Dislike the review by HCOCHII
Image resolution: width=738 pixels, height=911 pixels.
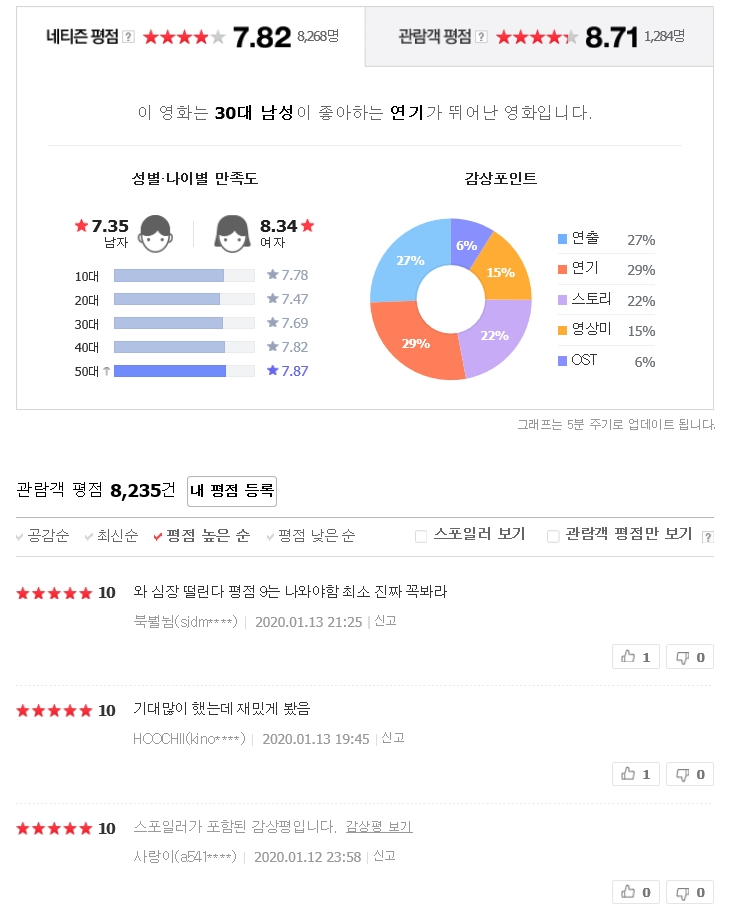[x=690, y=774]
